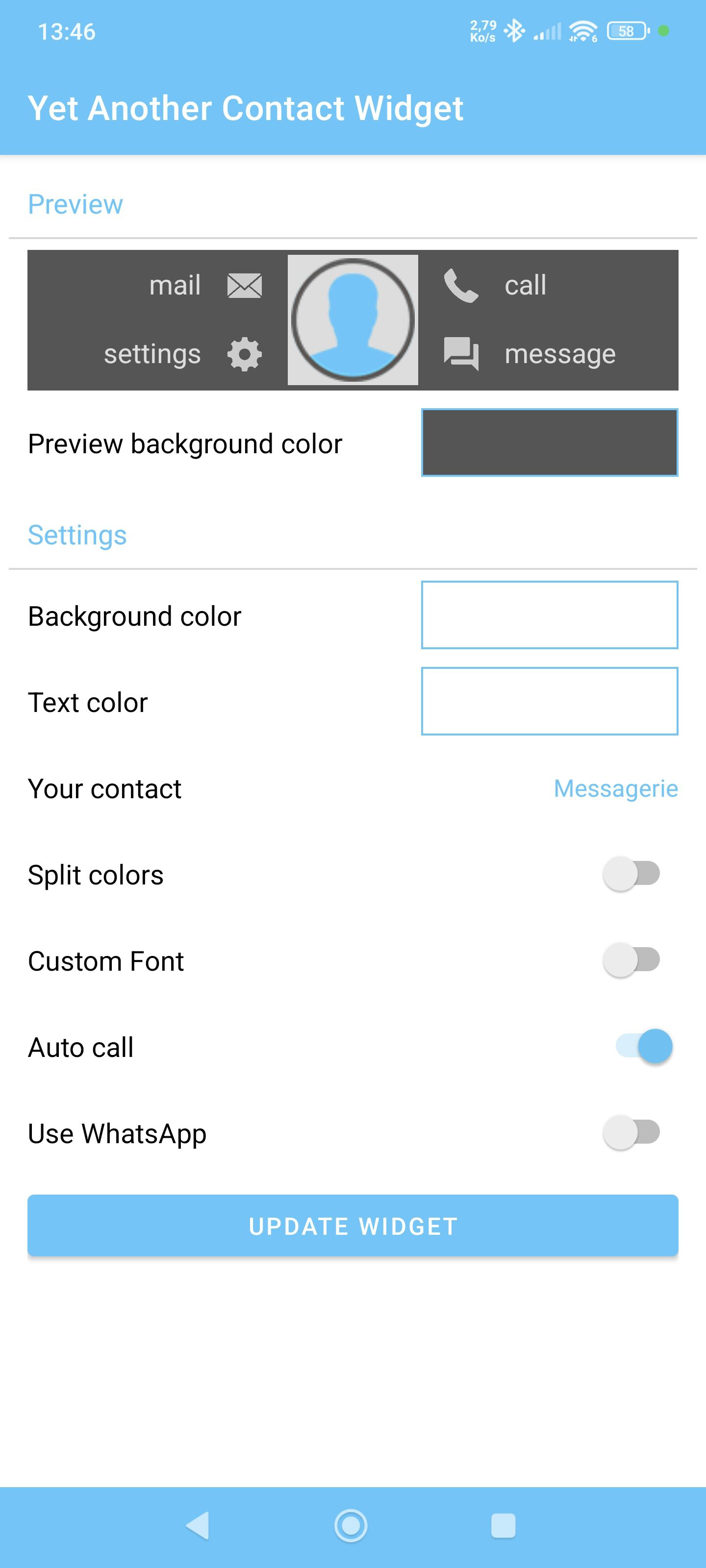Pick a Text color swatch

(x=549, y=701)
